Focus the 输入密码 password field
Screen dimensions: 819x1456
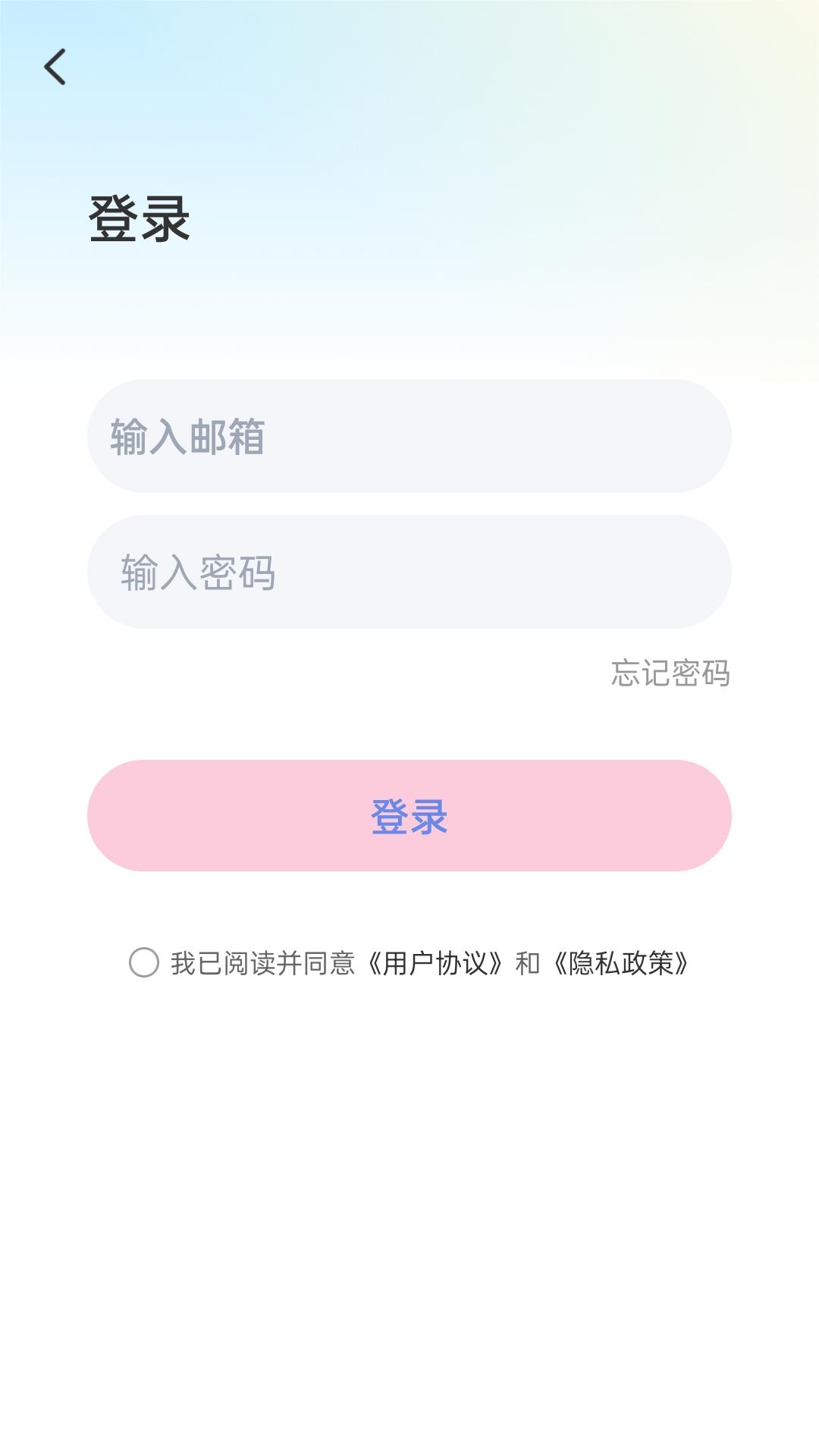click(409, 573)
